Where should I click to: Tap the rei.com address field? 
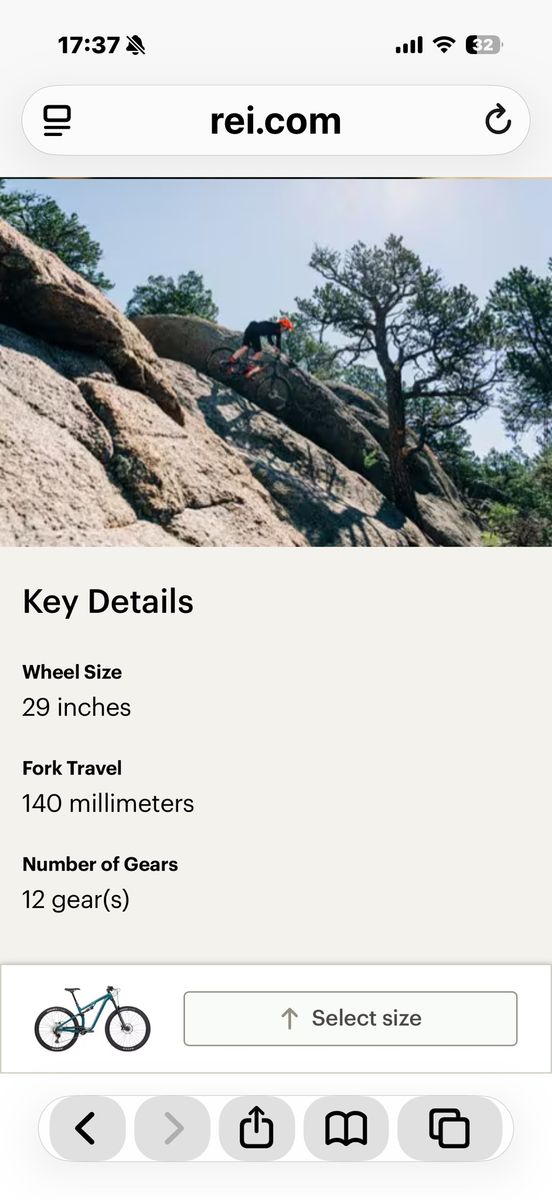coord(276,121)
